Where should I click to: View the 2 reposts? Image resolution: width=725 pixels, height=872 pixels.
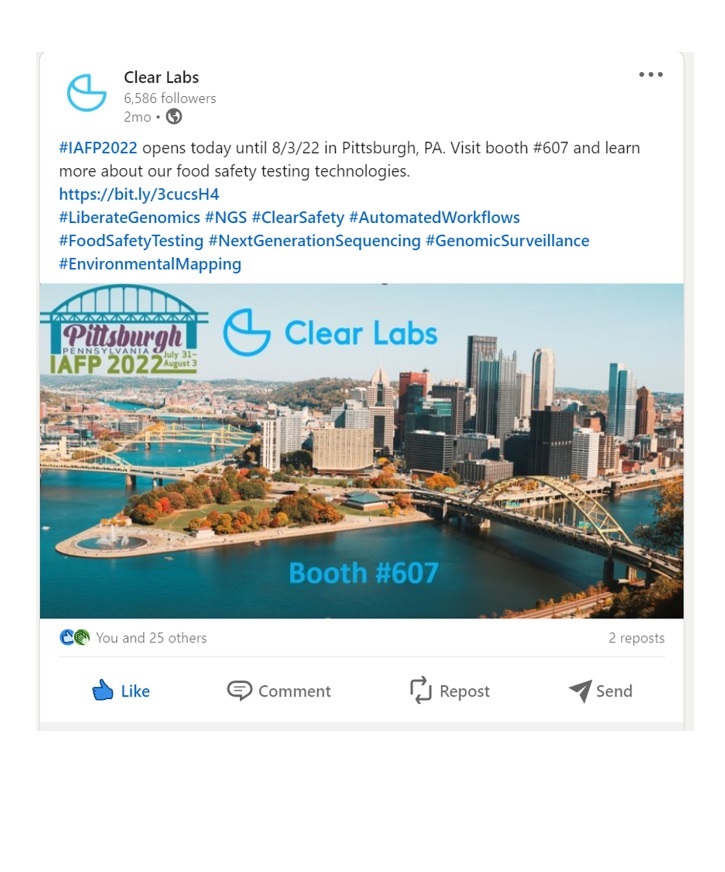point(636,638)
